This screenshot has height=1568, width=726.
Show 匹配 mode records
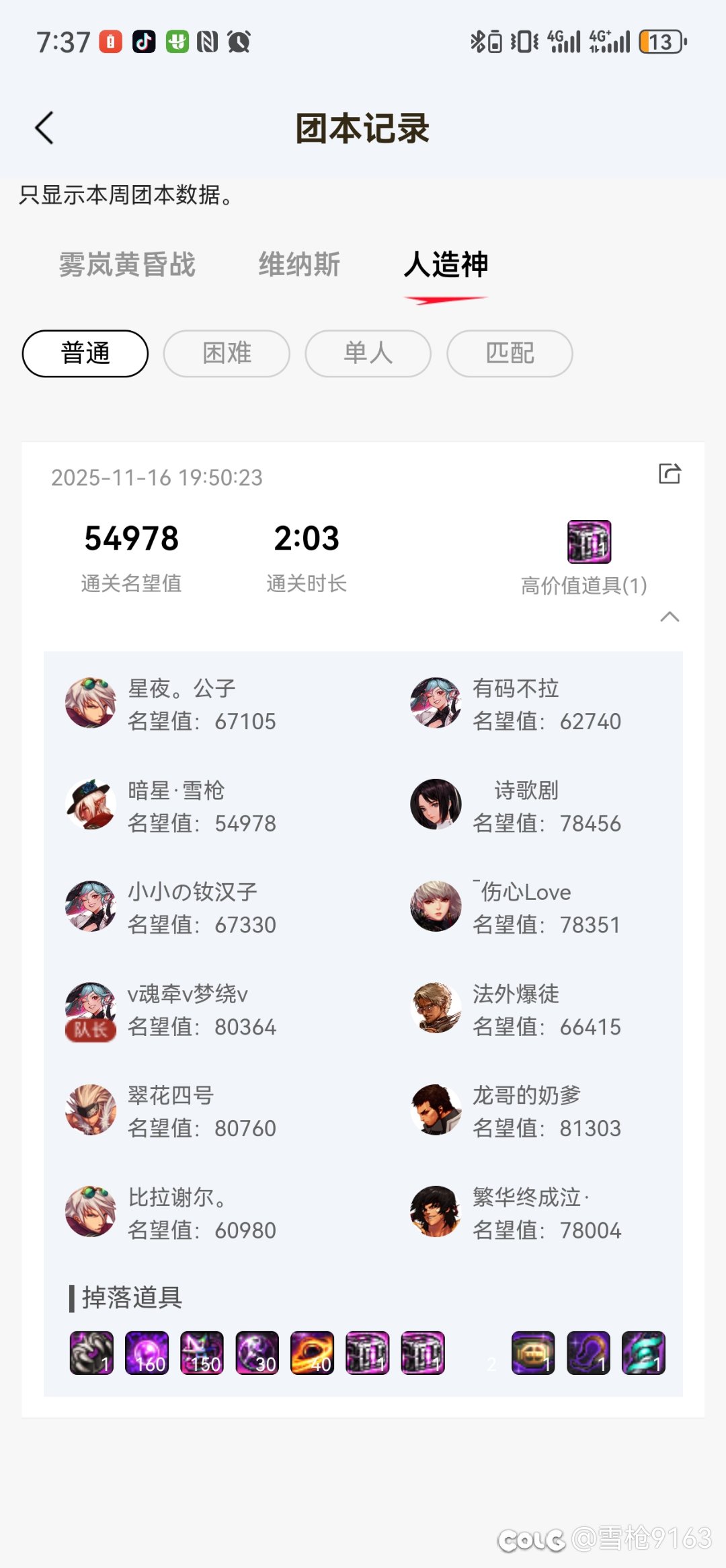[x=510, y=353]
